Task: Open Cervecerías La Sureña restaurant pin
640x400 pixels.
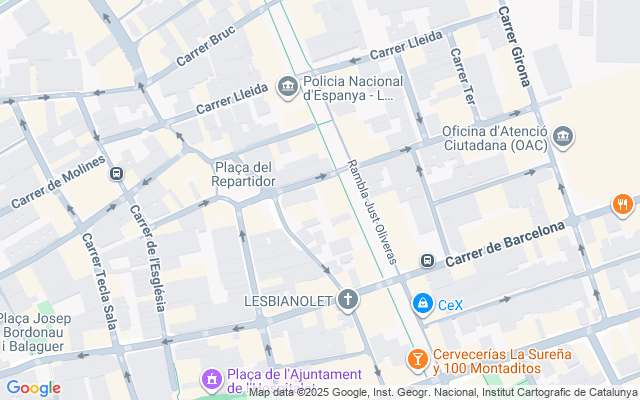Action: (x=415, y=358)
